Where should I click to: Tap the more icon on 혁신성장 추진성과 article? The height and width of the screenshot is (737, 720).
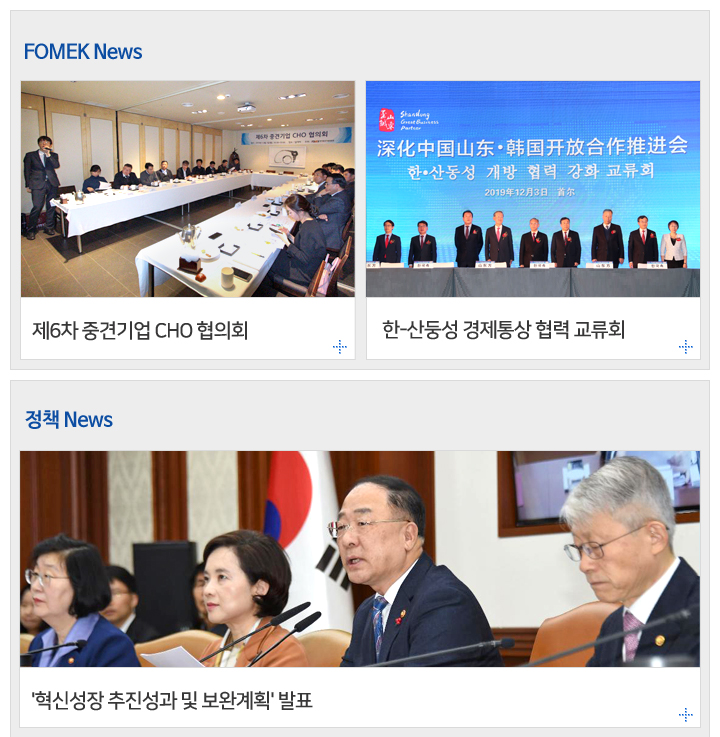[x=685, y=714]
